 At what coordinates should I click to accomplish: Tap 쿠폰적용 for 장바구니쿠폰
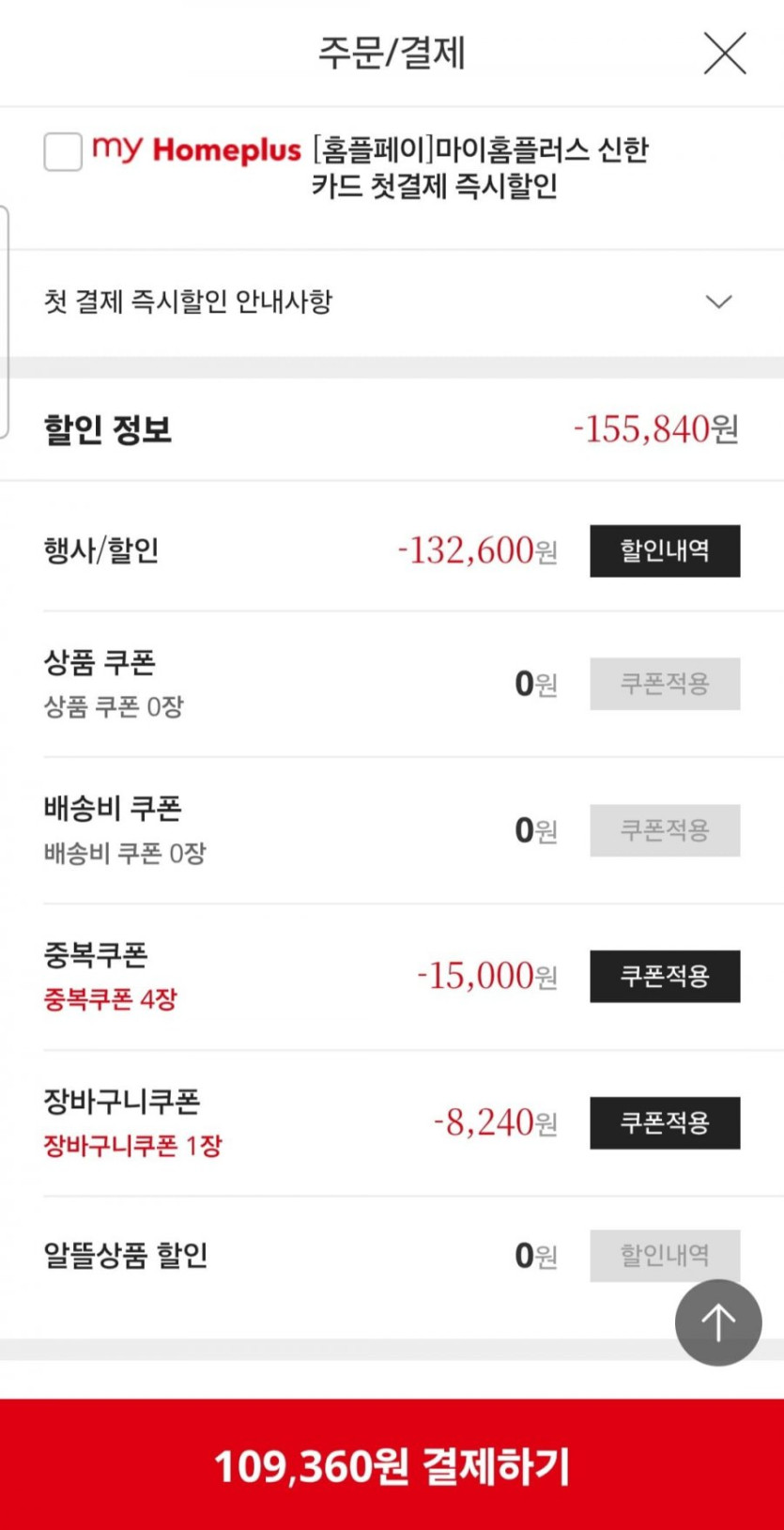(664, 1122)
